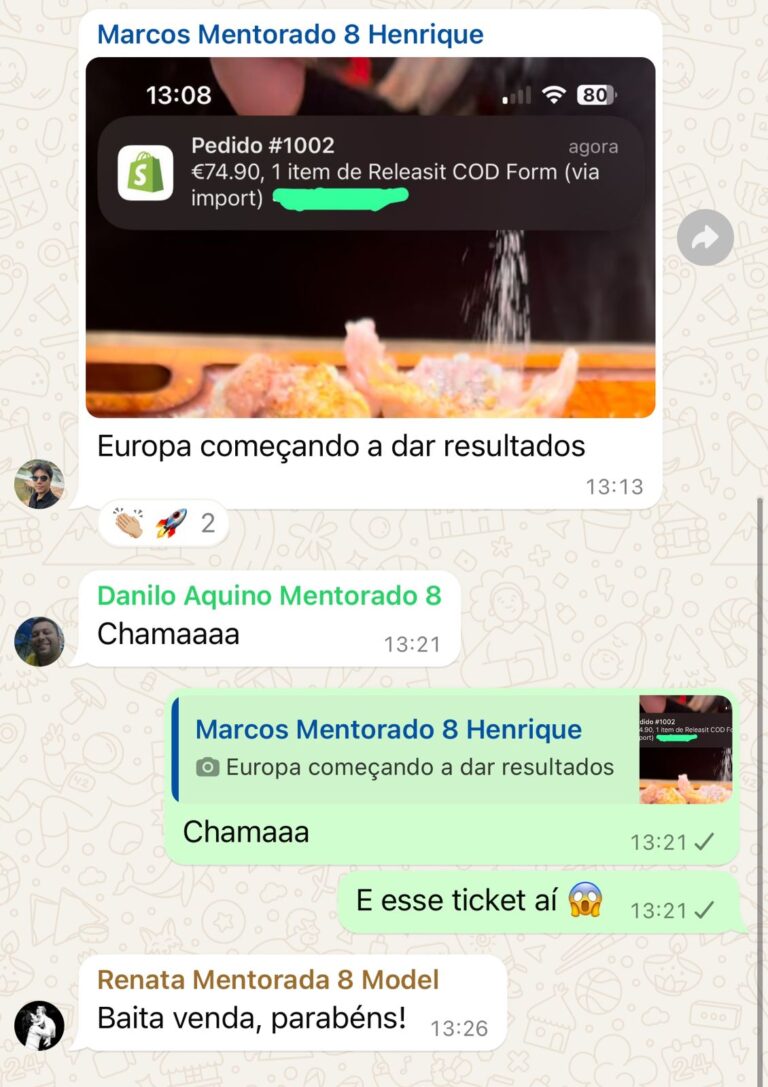Open Renata's profile avatar
This screenshot has height=1087, width=768.
pos(39,1025)
